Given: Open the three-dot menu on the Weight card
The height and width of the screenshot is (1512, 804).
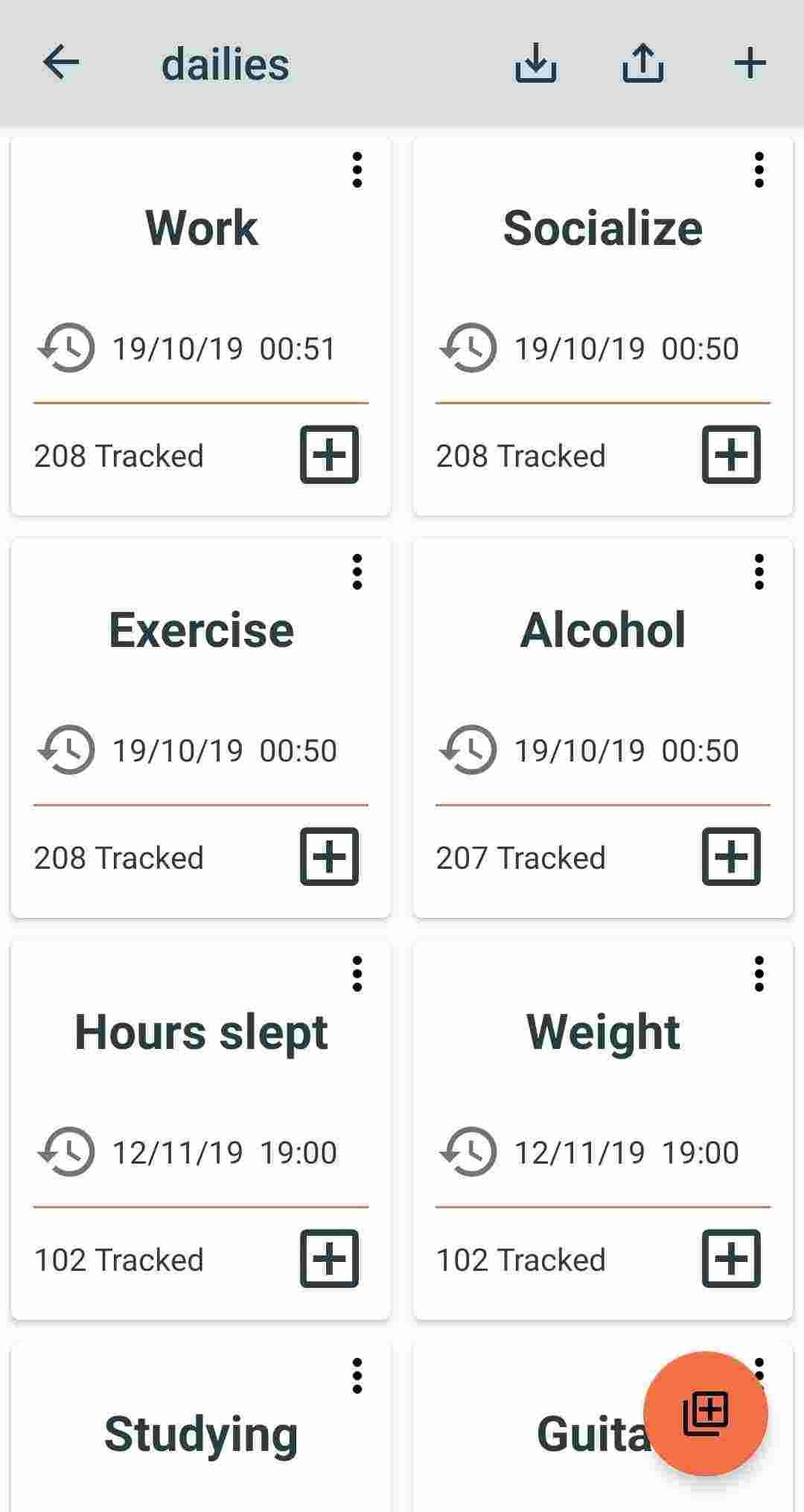Looking at the screenshot, I should (759, 974).
